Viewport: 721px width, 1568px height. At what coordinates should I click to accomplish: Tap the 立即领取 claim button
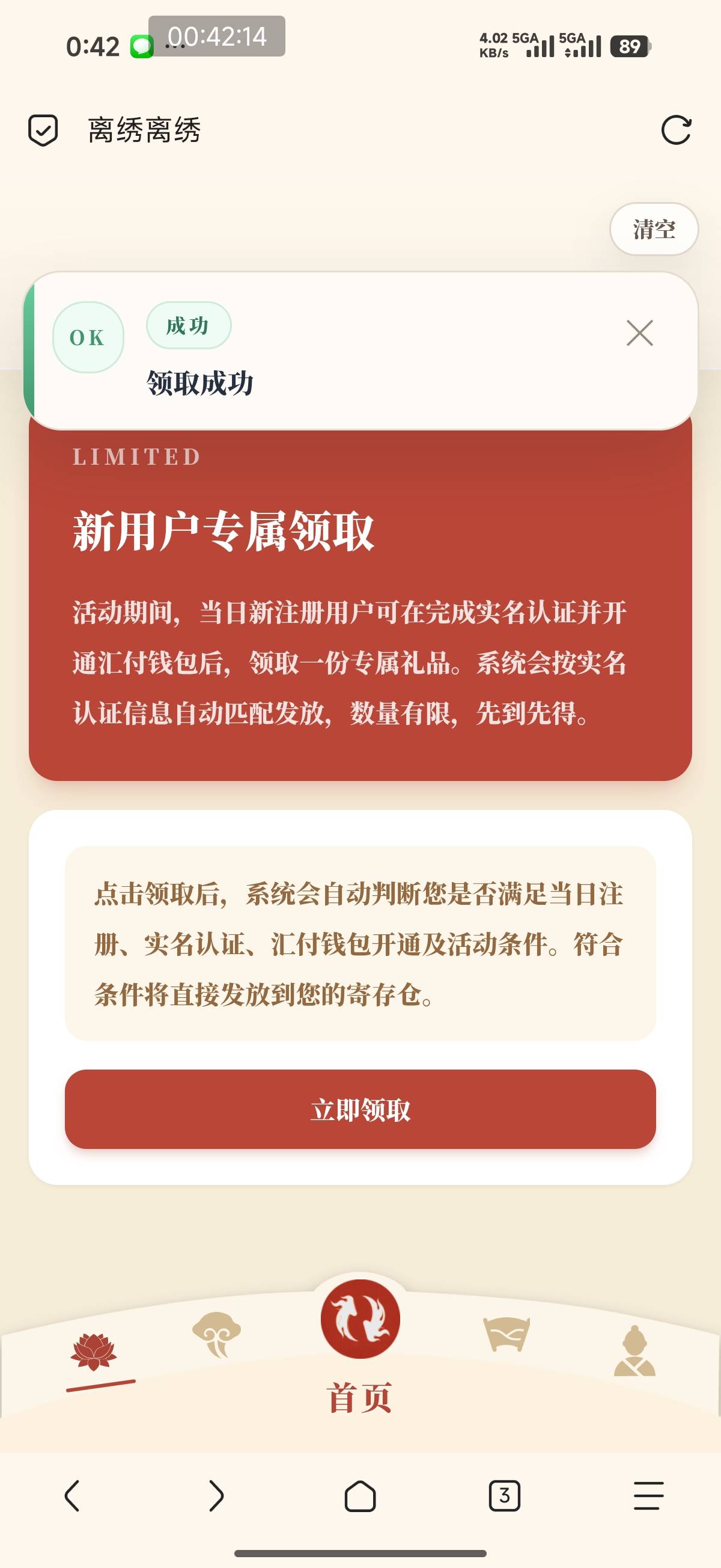coord(360,1109)
